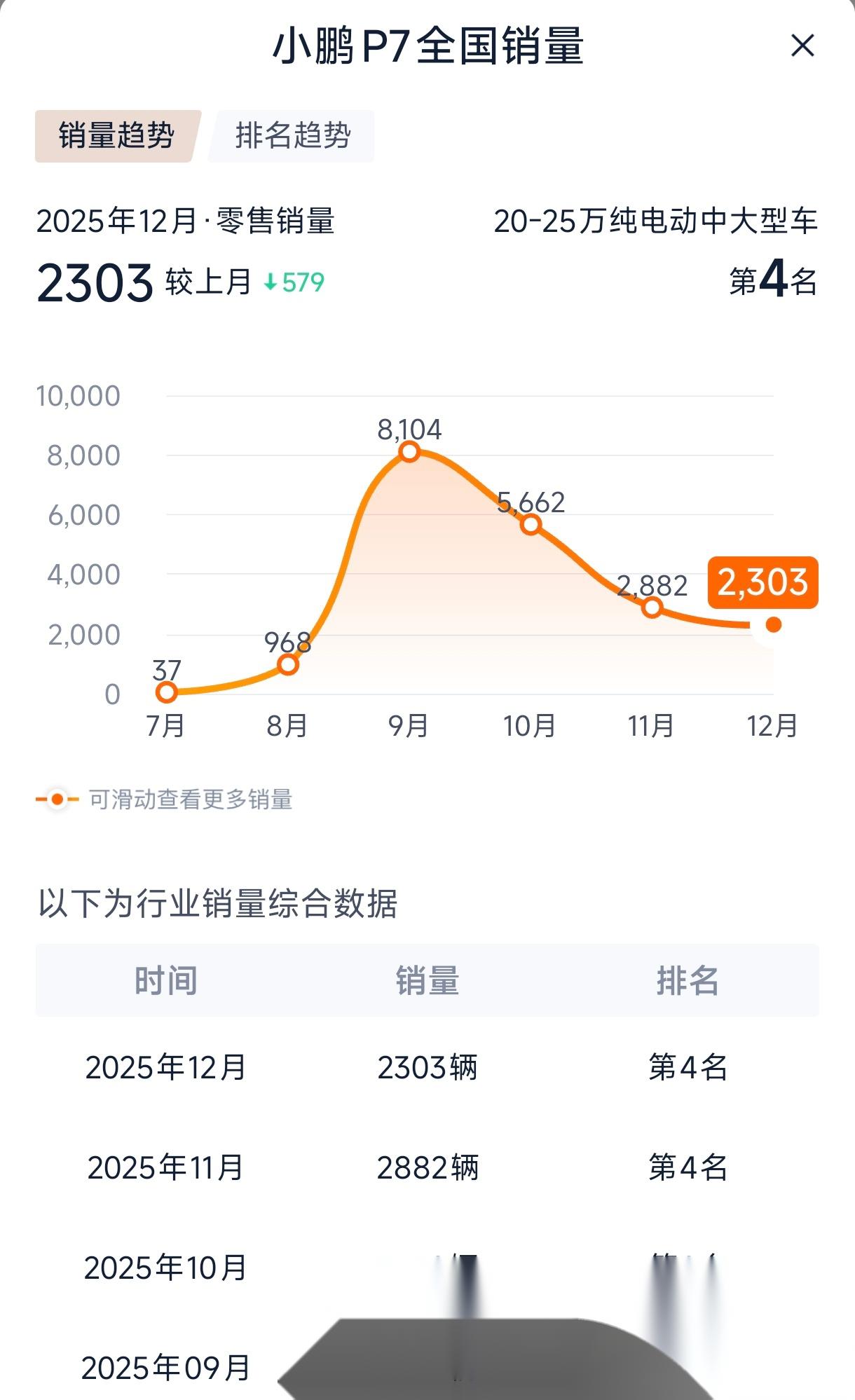
Task: Click the August data point 968
Action: pyautogui.click(x=287, y=664)
